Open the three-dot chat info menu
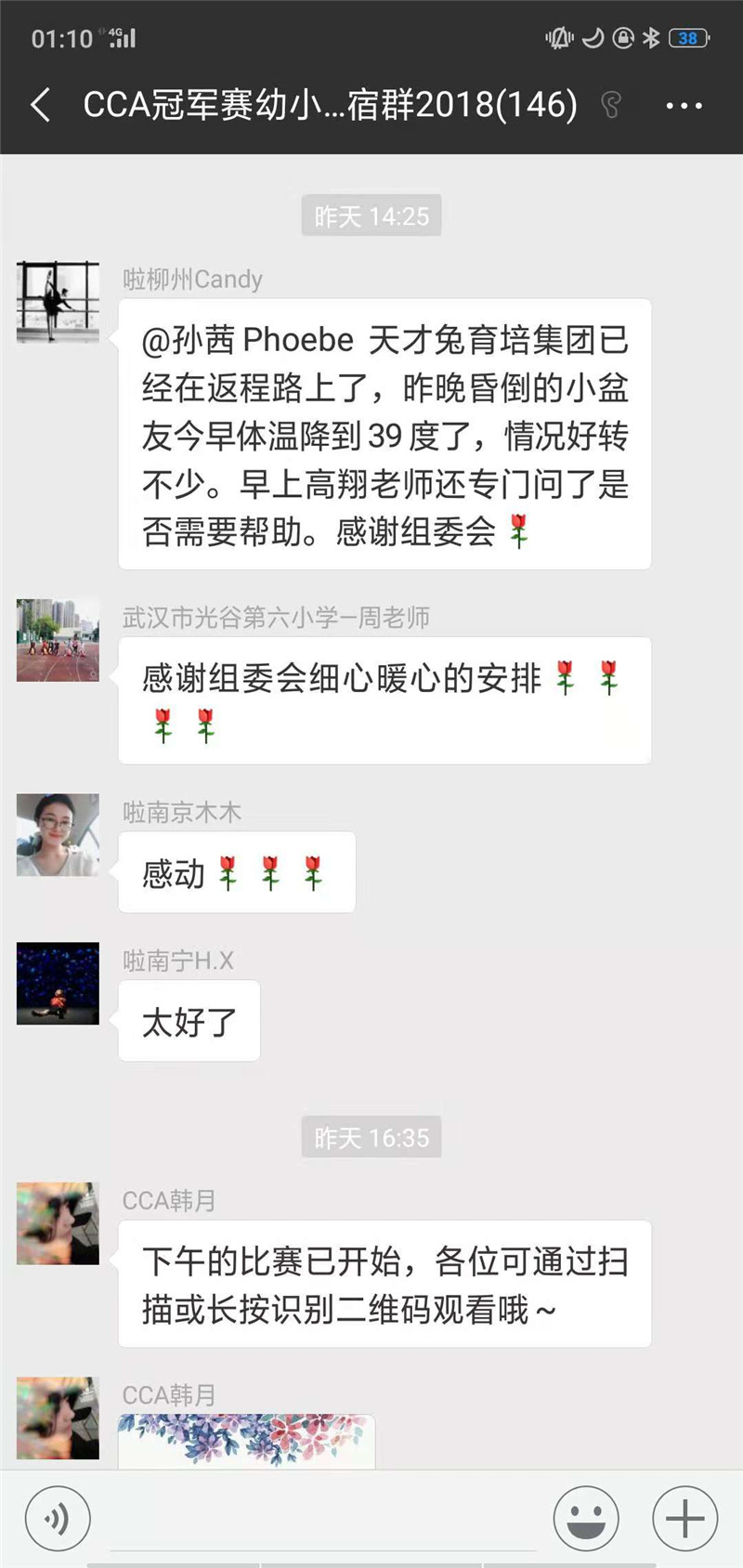This screenshot has width=743, height=1568. click(684, 106)
